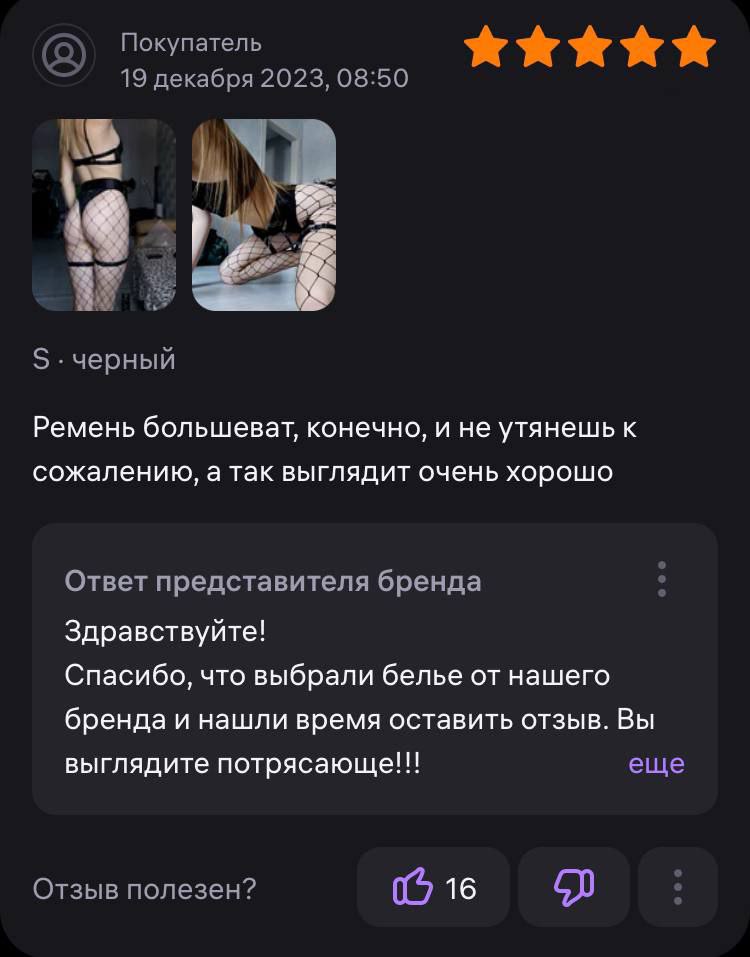
Task: Tap the buyer avatar icon
Action: point(64,54)
